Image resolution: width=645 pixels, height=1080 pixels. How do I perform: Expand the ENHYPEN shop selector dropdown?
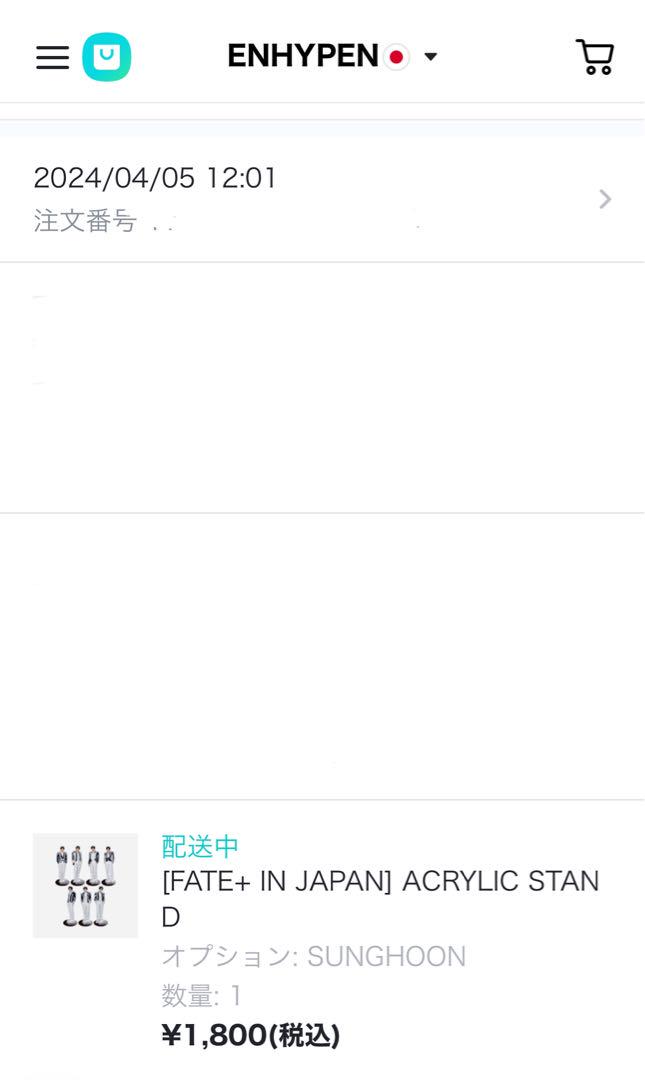click(x=332, y=56)
